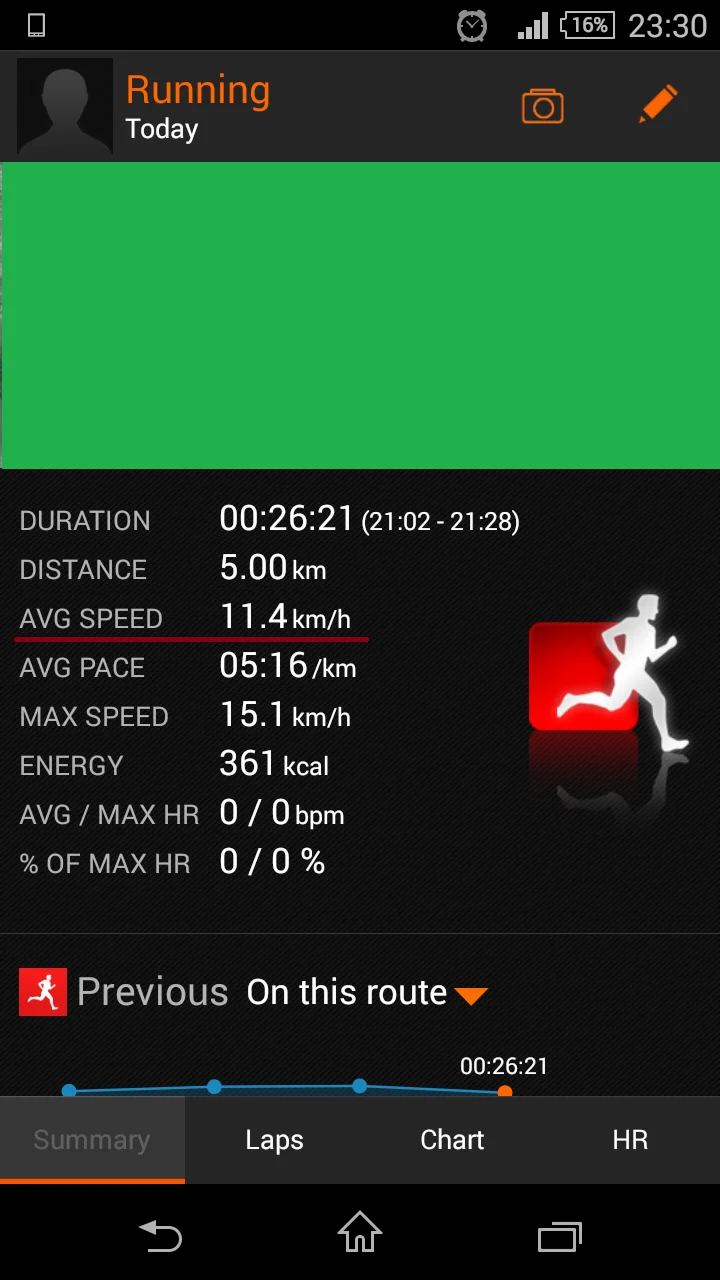This screenshot has height=1280, width=720.
Task: Edit the workout with the pencil icon
Action: (658, 103)
